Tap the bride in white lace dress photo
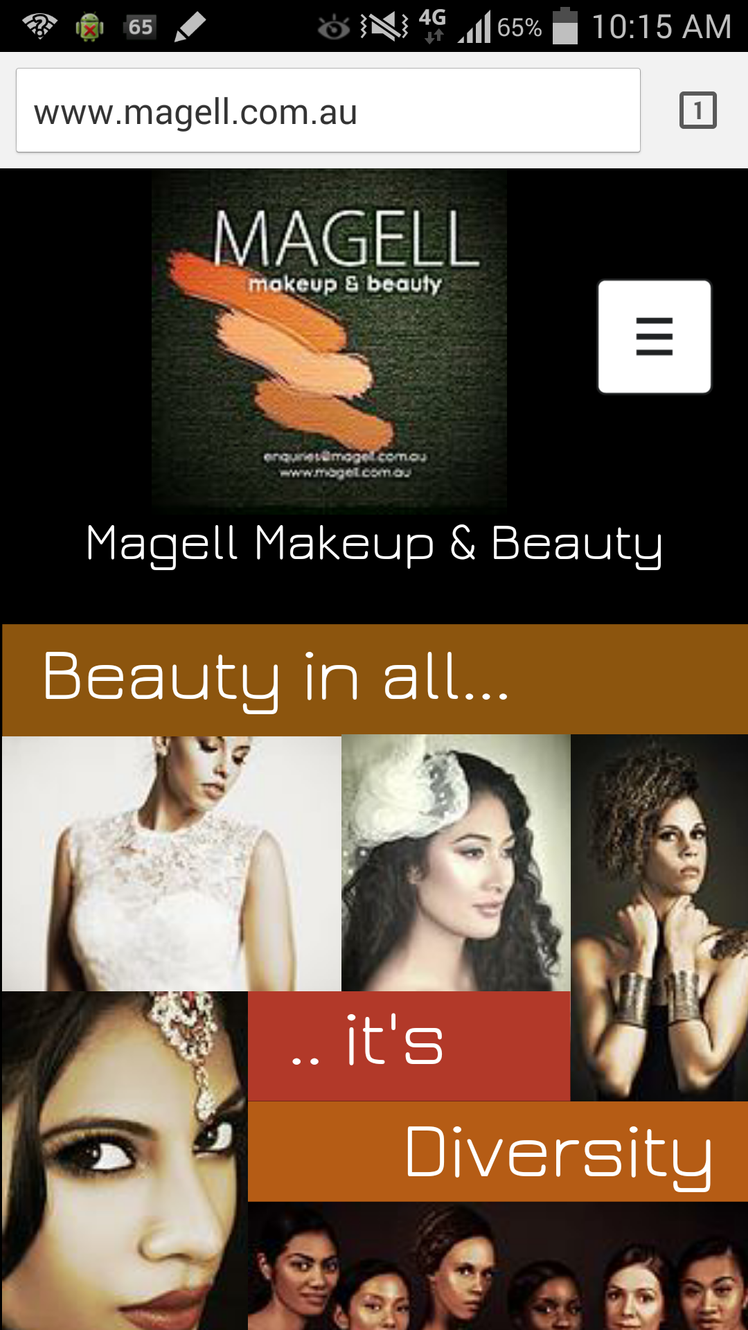This screenshot has width=748, height=1330. (x=170, y=862)
